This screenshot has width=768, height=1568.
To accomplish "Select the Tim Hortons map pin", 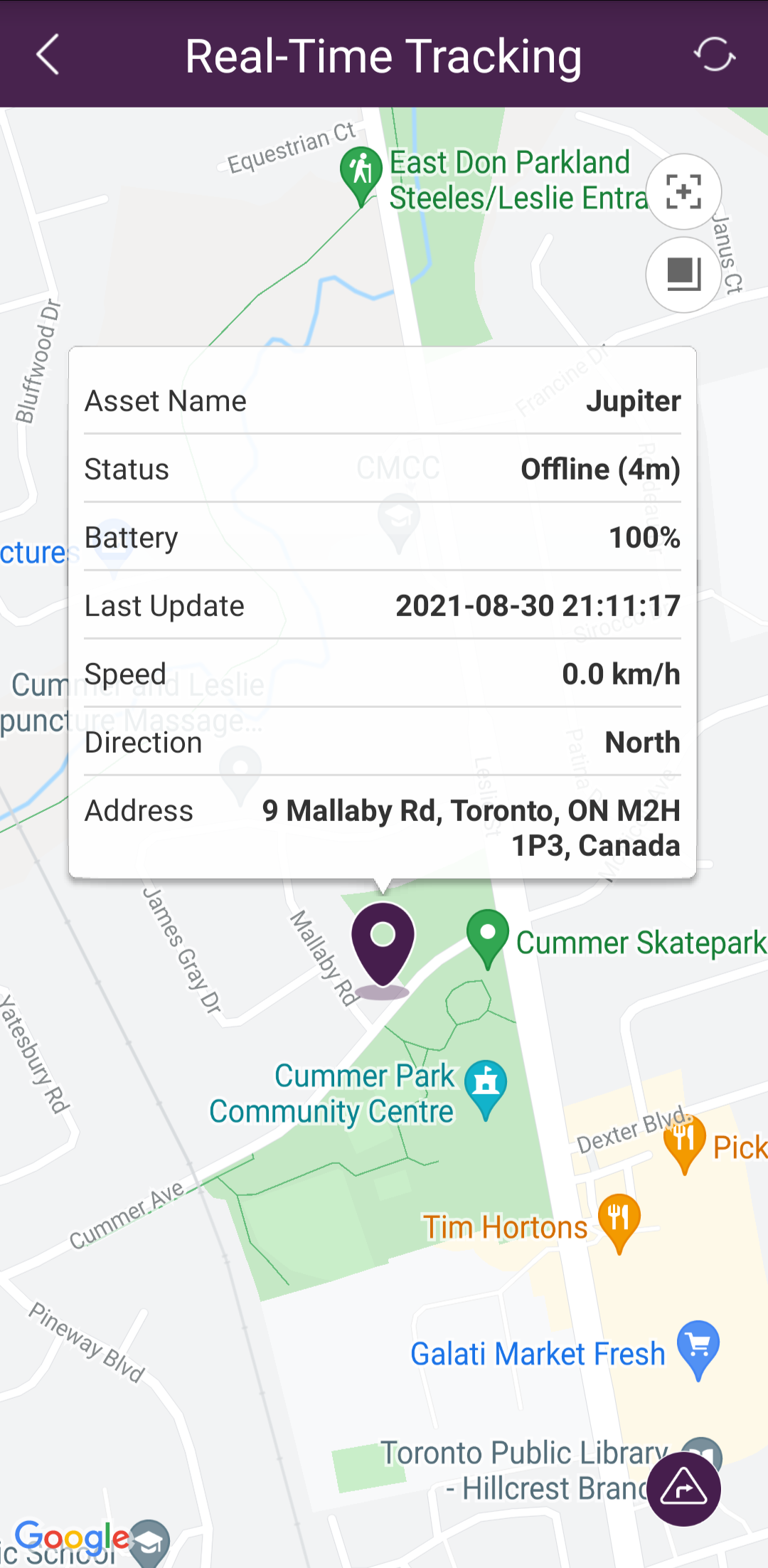I will [x=619, y=1219].
